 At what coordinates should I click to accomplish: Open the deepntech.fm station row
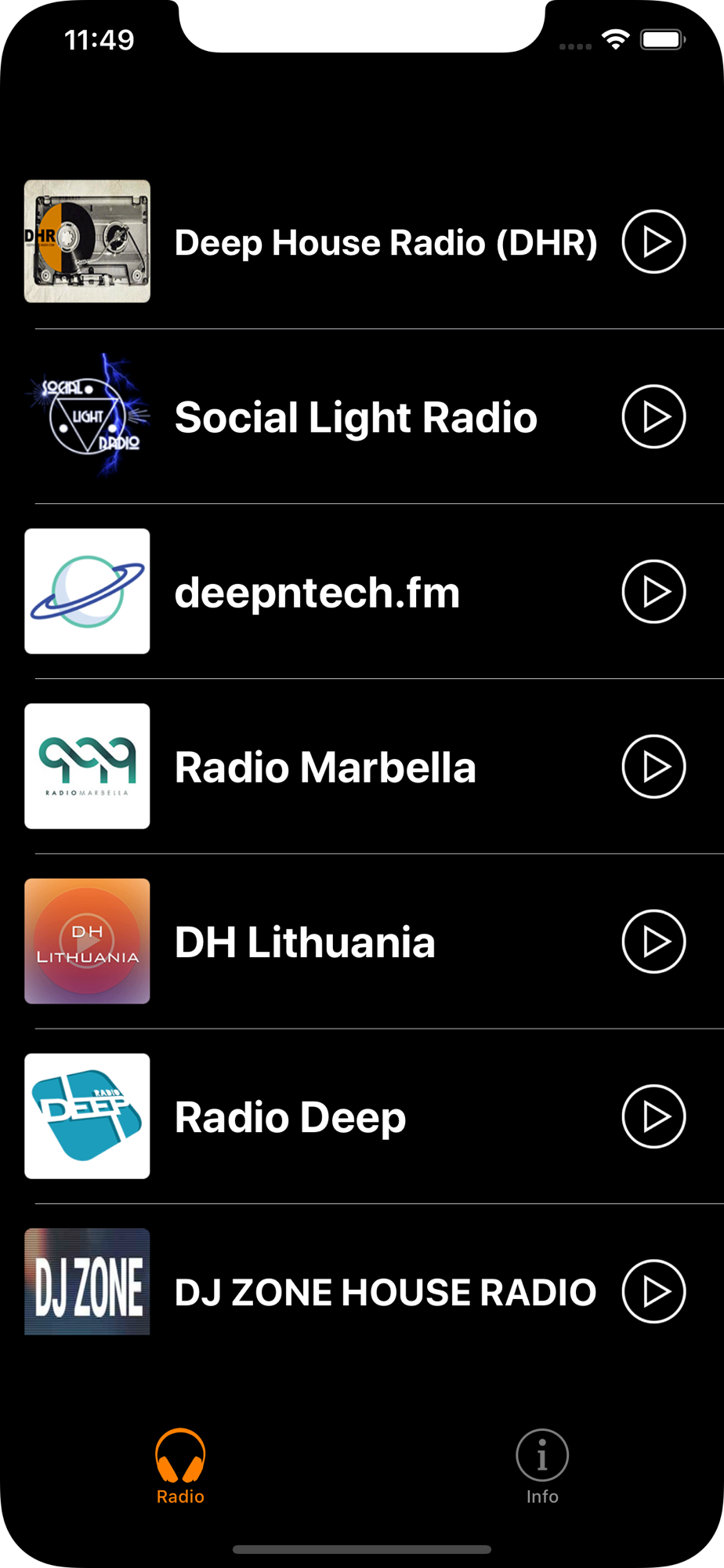click(362, 591)
